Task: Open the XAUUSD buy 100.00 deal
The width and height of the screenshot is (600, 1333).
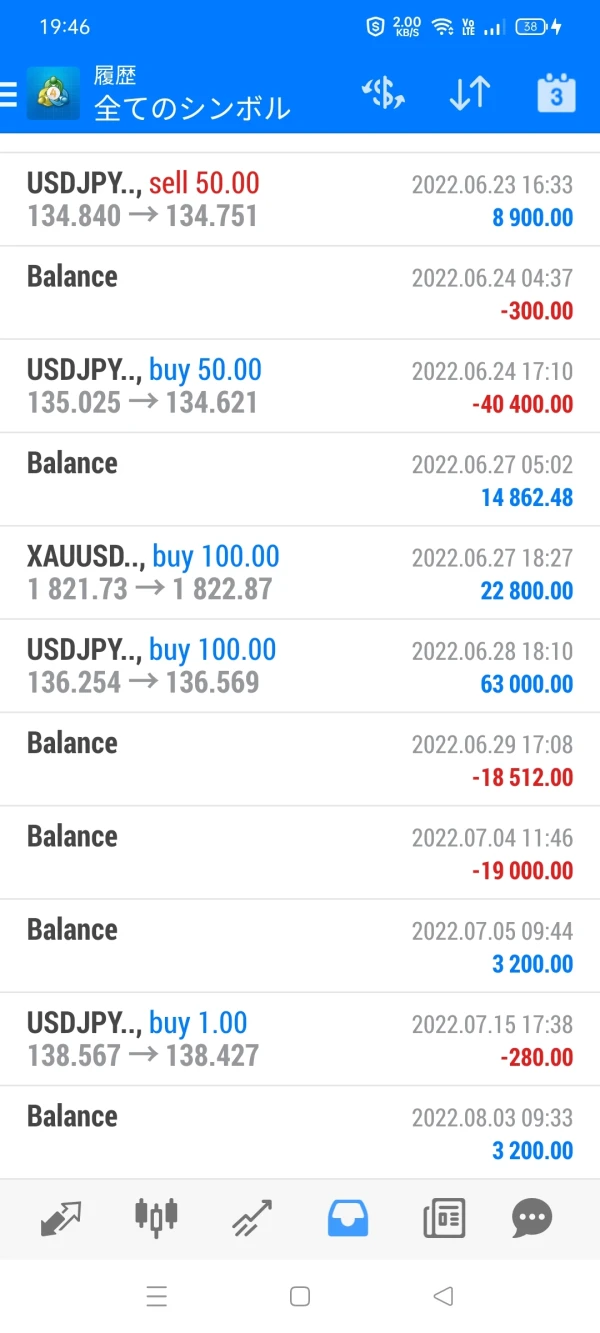Action: [x=300, y=573]
